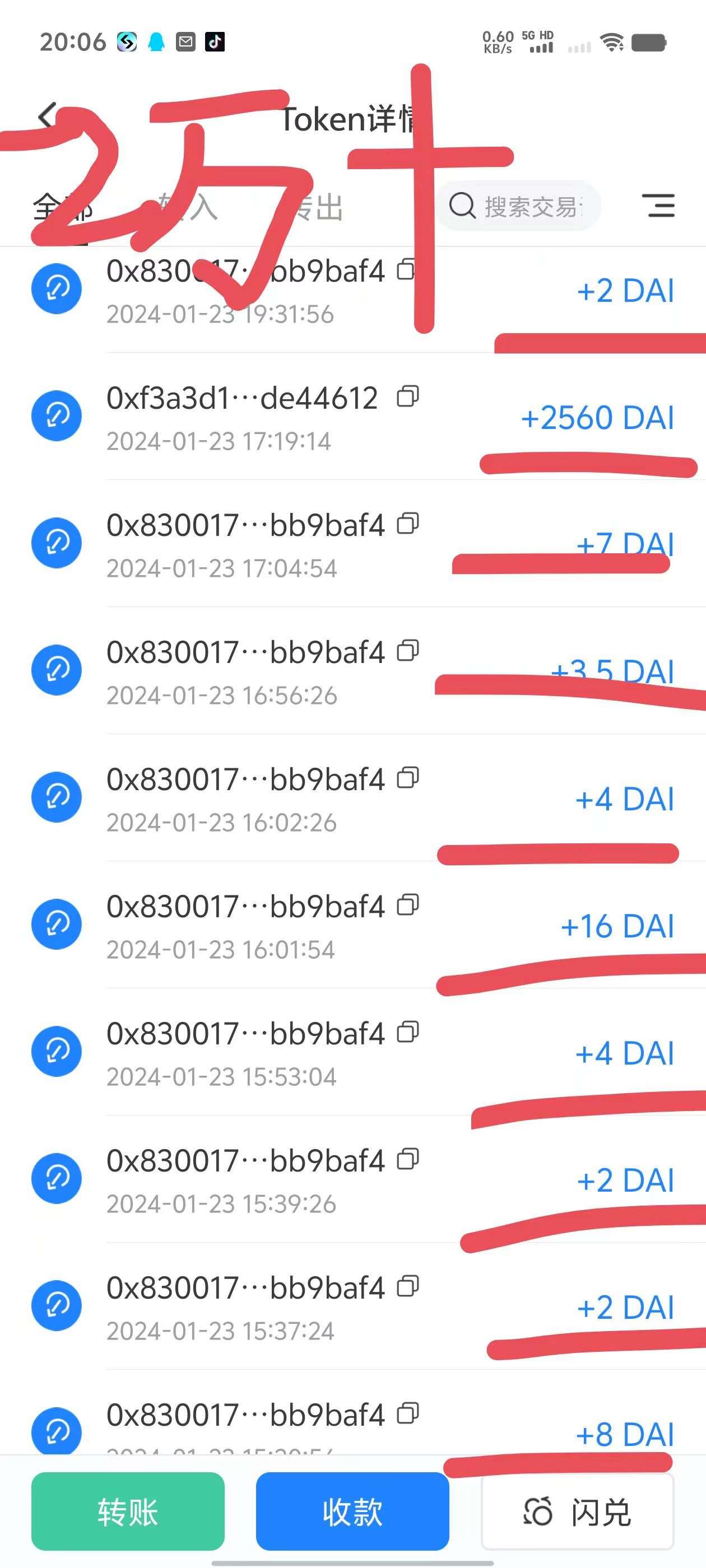Open the filter menu icon
This screenshot has width=706, height=1568.
pos(658,206)
